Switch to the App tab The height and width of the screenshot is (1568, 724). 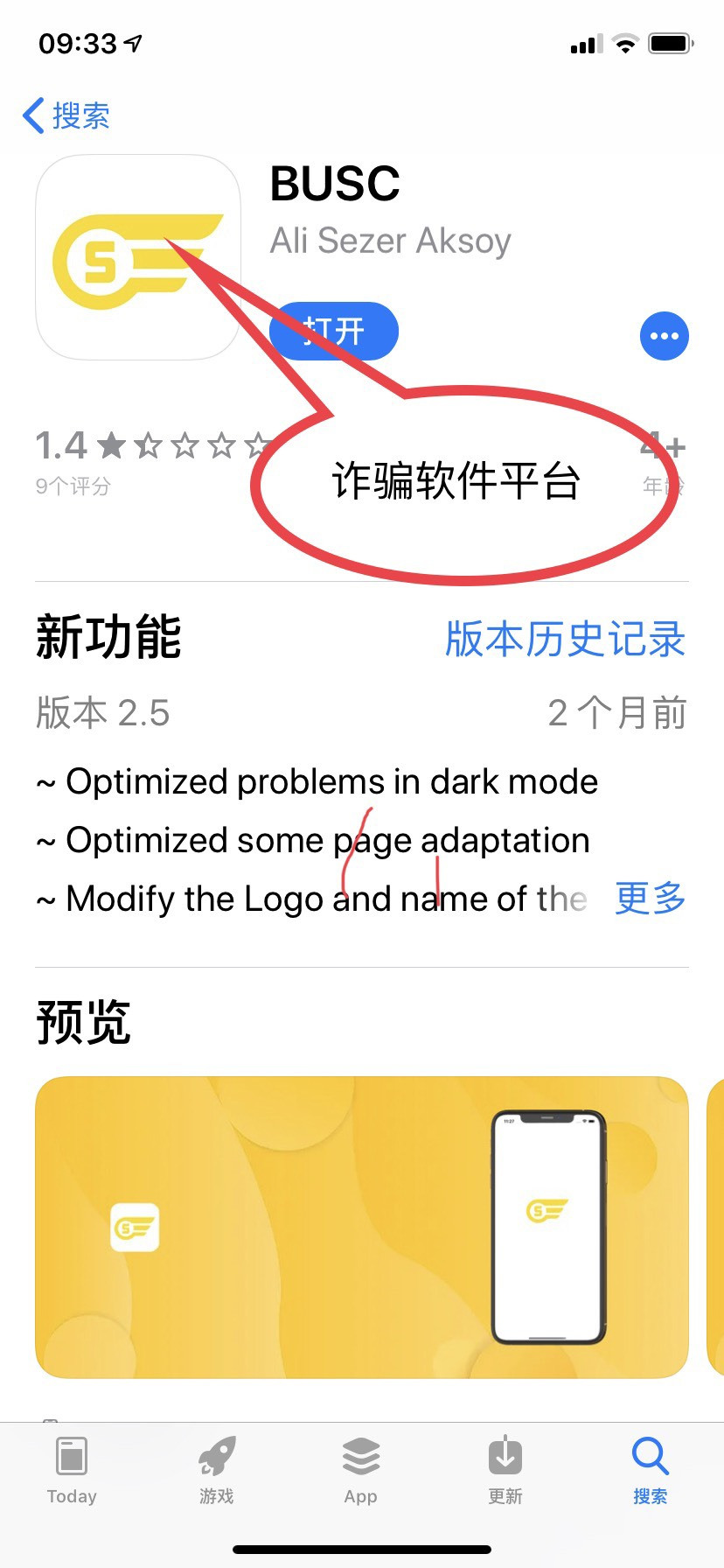click(360, 1470)
